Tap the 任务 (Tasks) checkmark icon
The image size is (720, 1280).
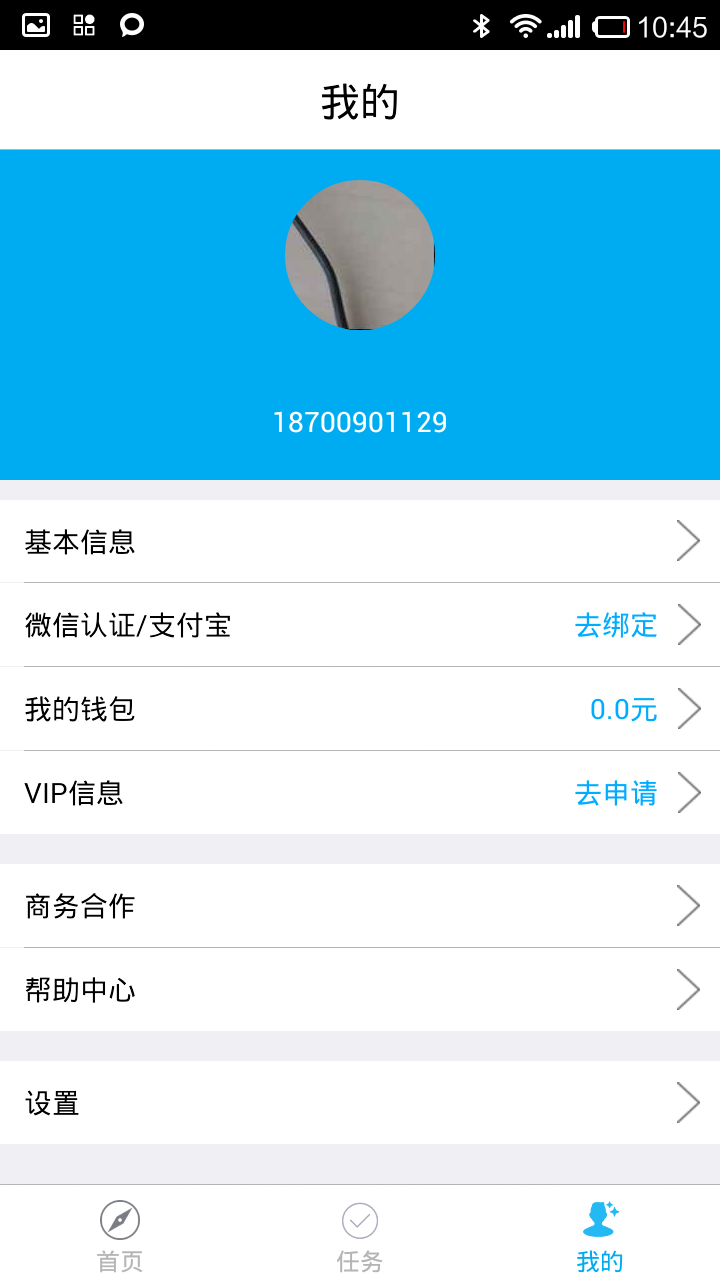(359, 1220)
